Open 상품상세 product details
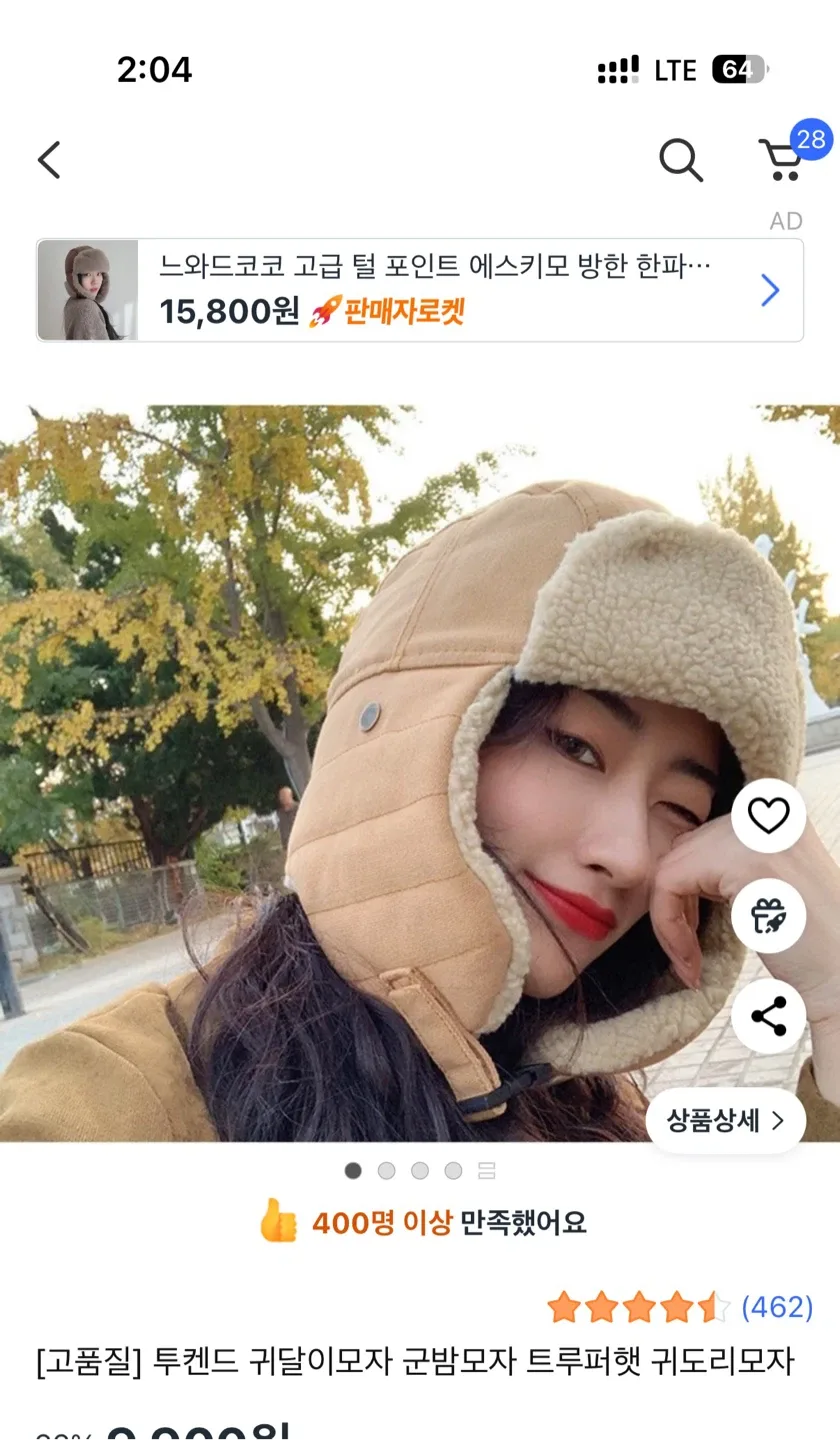The image size is (840, 1440). point(725,1121)
